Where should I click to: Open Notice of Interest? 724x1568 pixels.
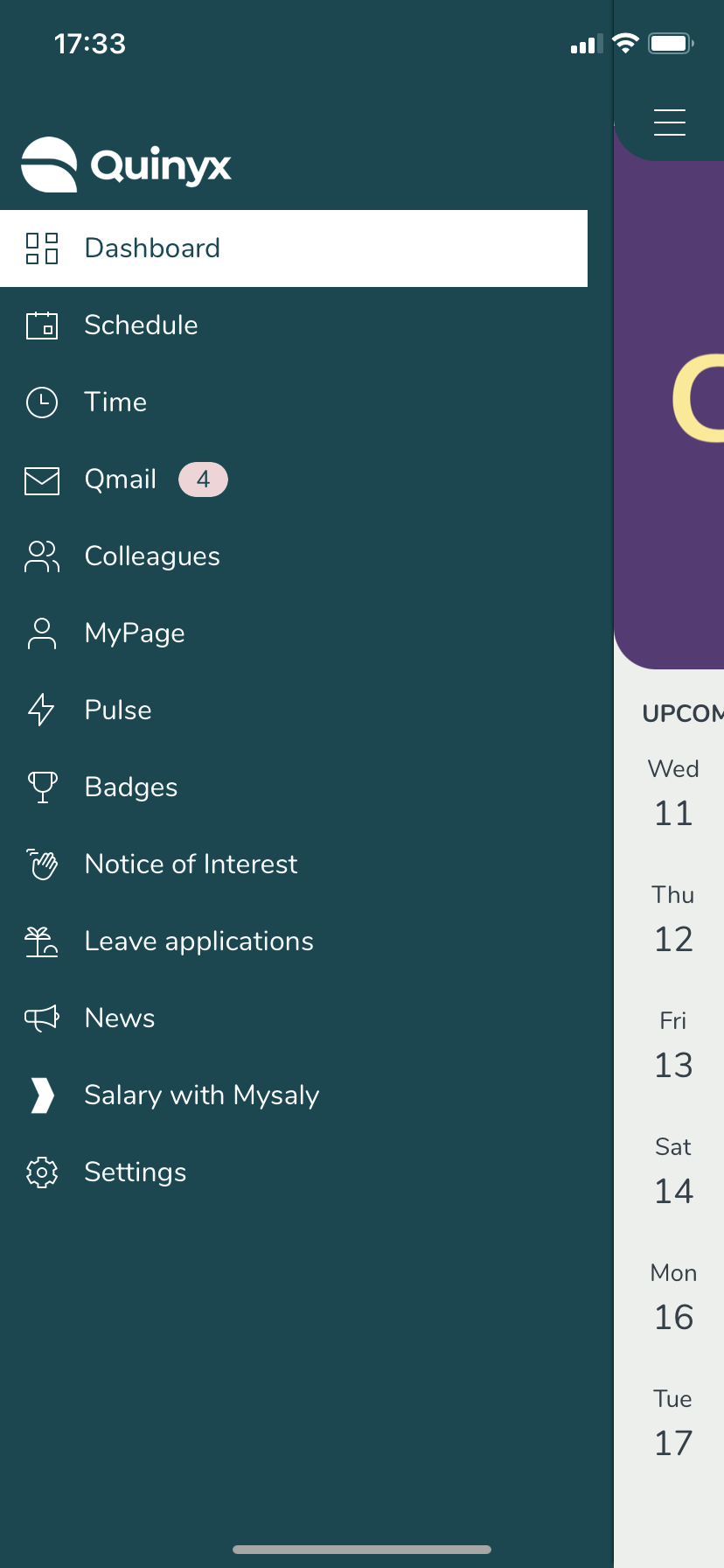click(x=294, y=864)
